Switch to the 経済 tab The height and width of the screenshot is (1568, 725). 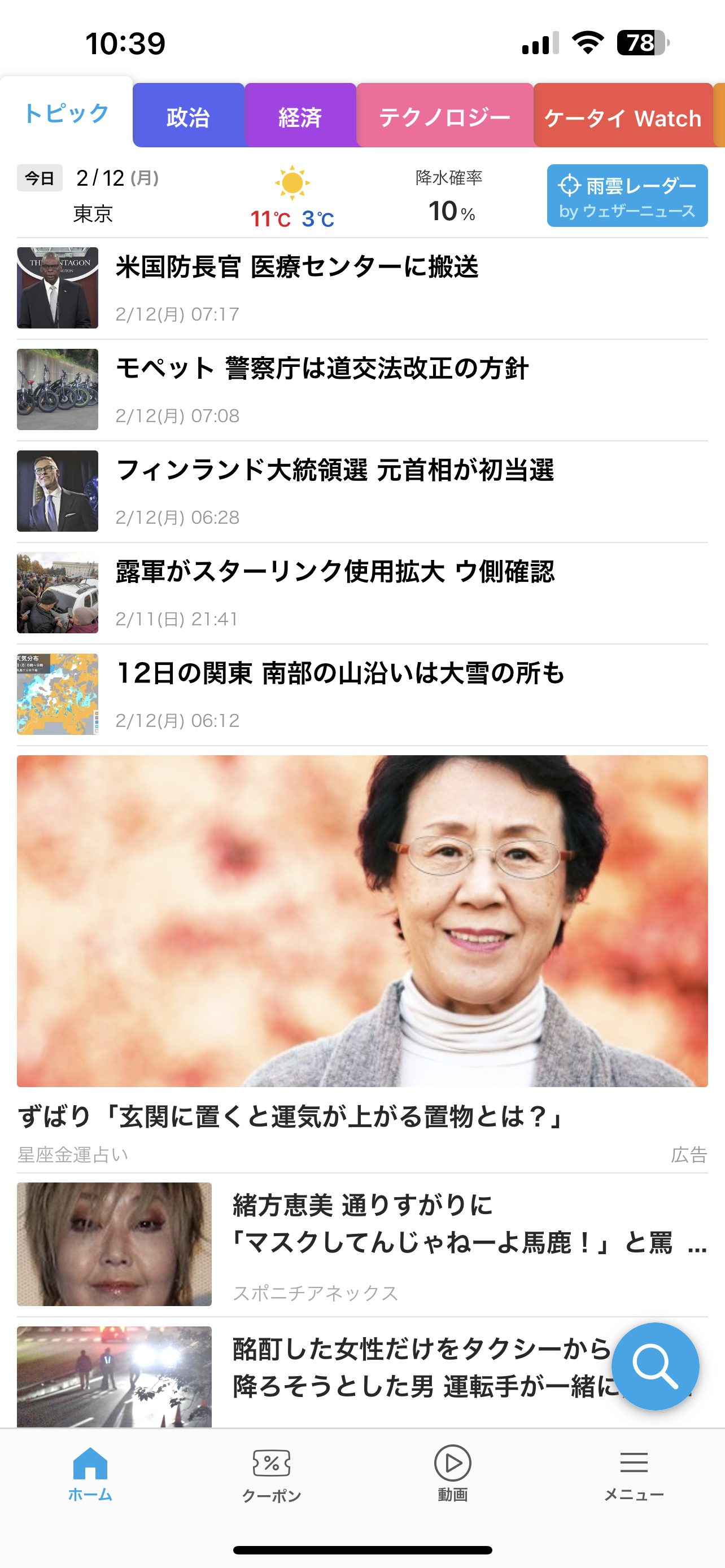tap(300, 116)
